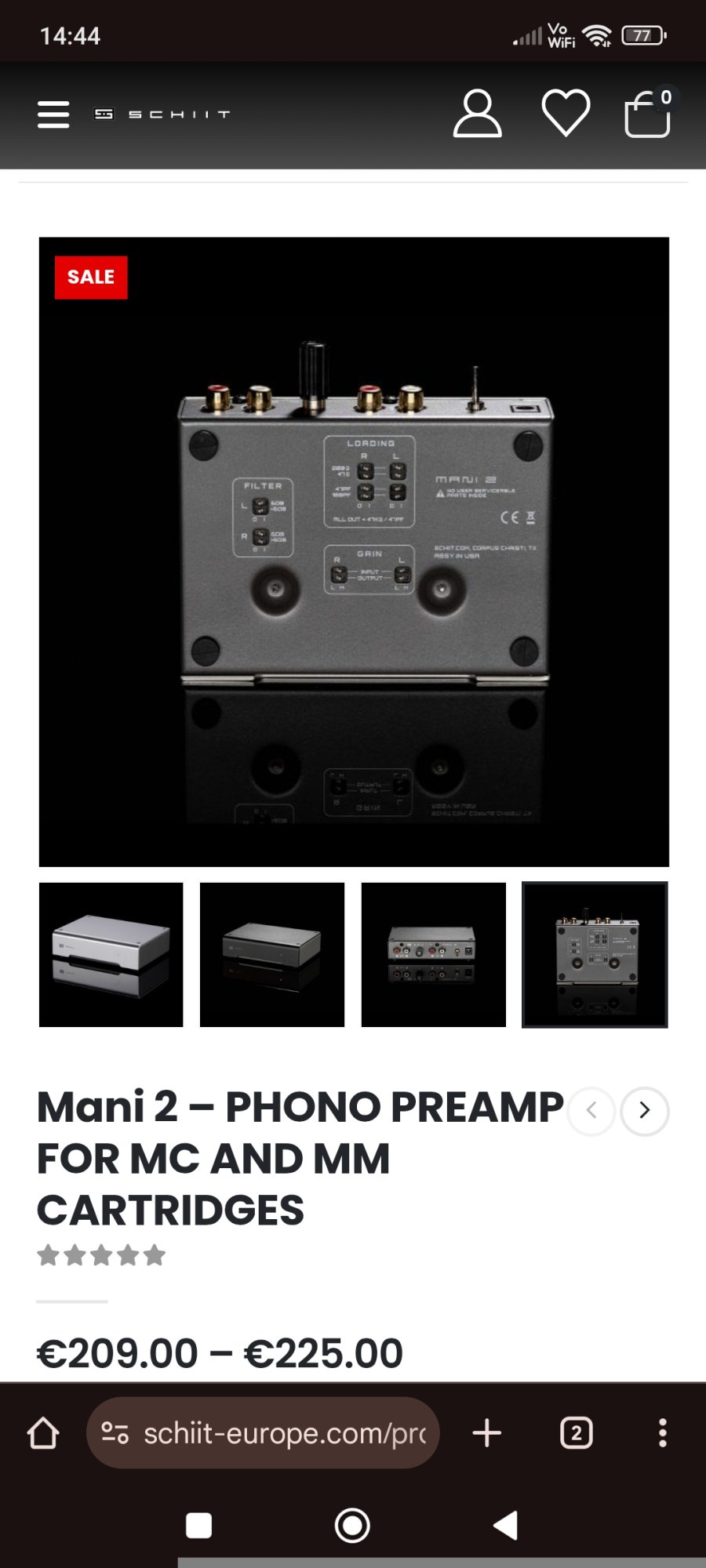Tap the browser home button
The width and height of the screenshot is (706, 1568).
[x=43, y=1433]
